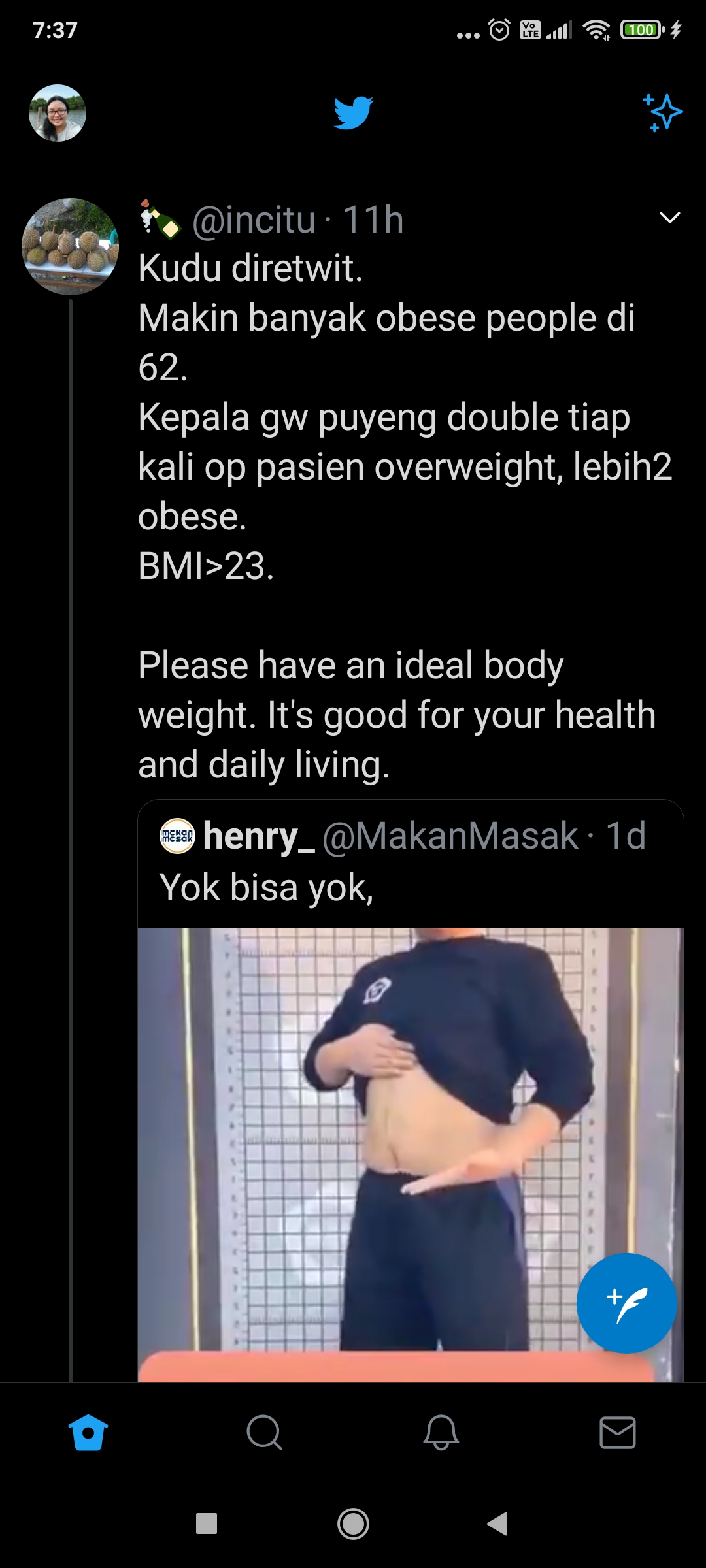
Task: Open the Messages envelope tab
Action: [617, 1433]
